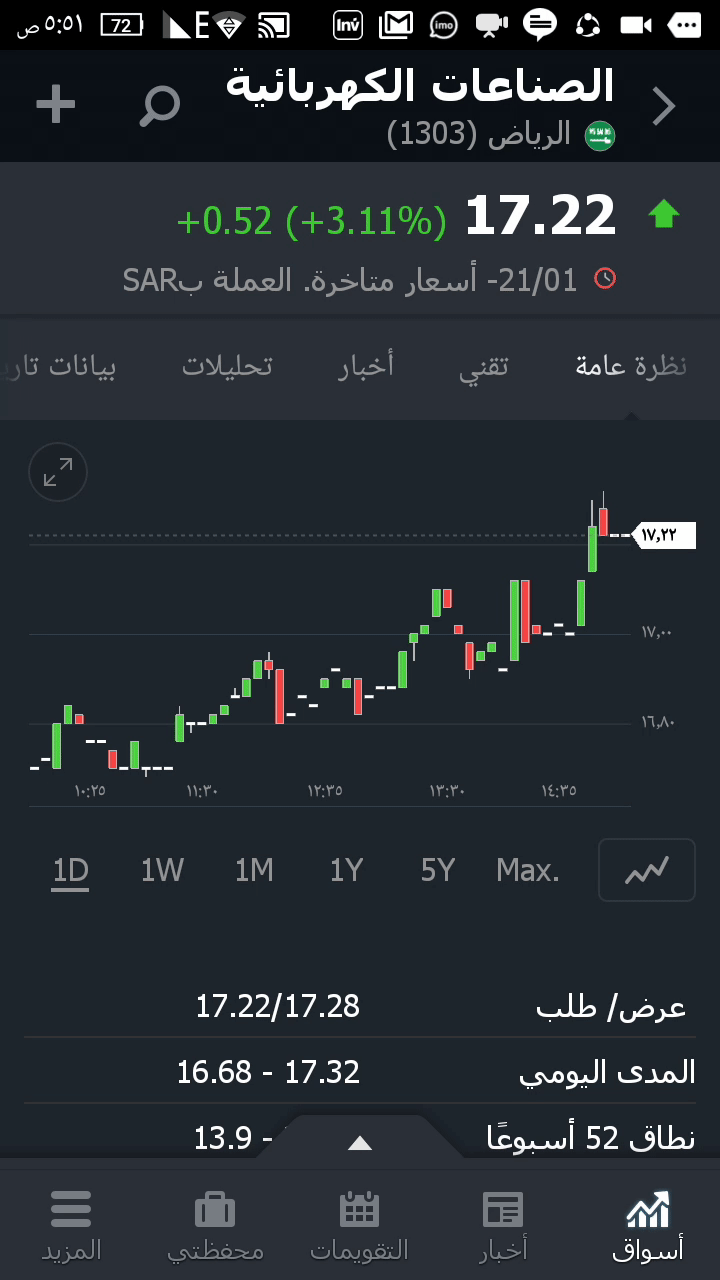
Task: Expand the chart to full screen
Action: pos(58,472)
